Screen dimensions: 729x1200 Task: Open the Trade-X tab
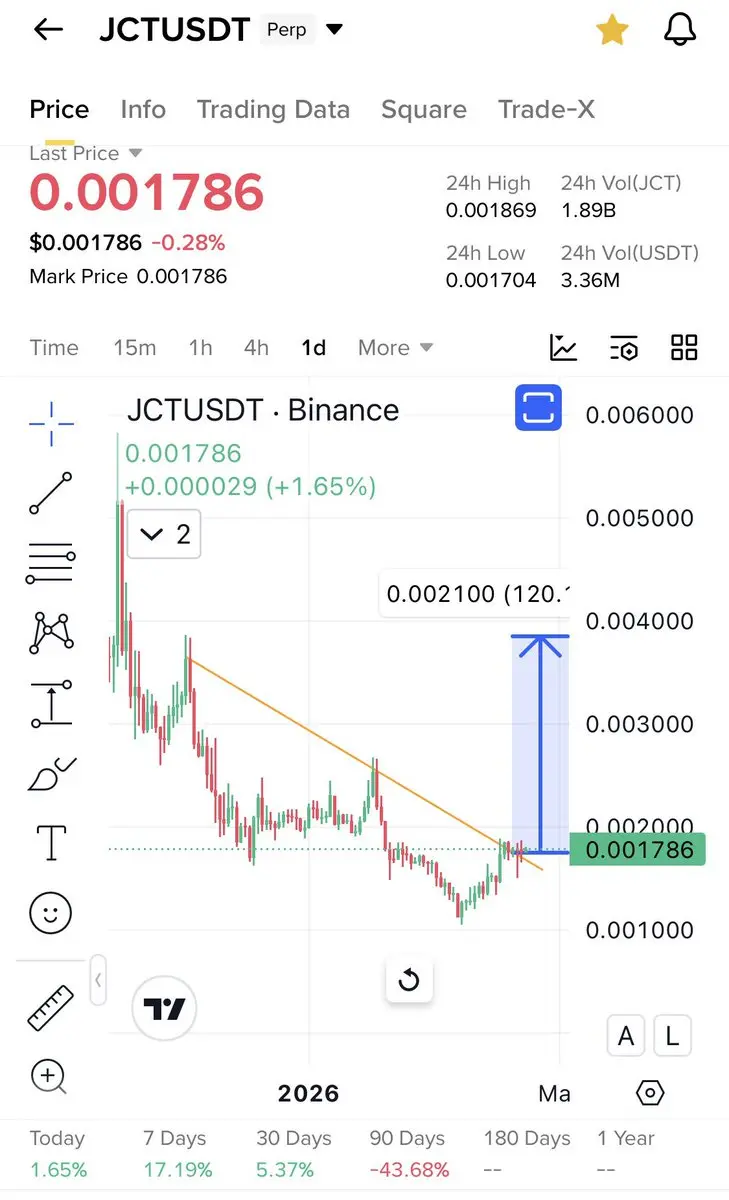(x=546, y=109)
